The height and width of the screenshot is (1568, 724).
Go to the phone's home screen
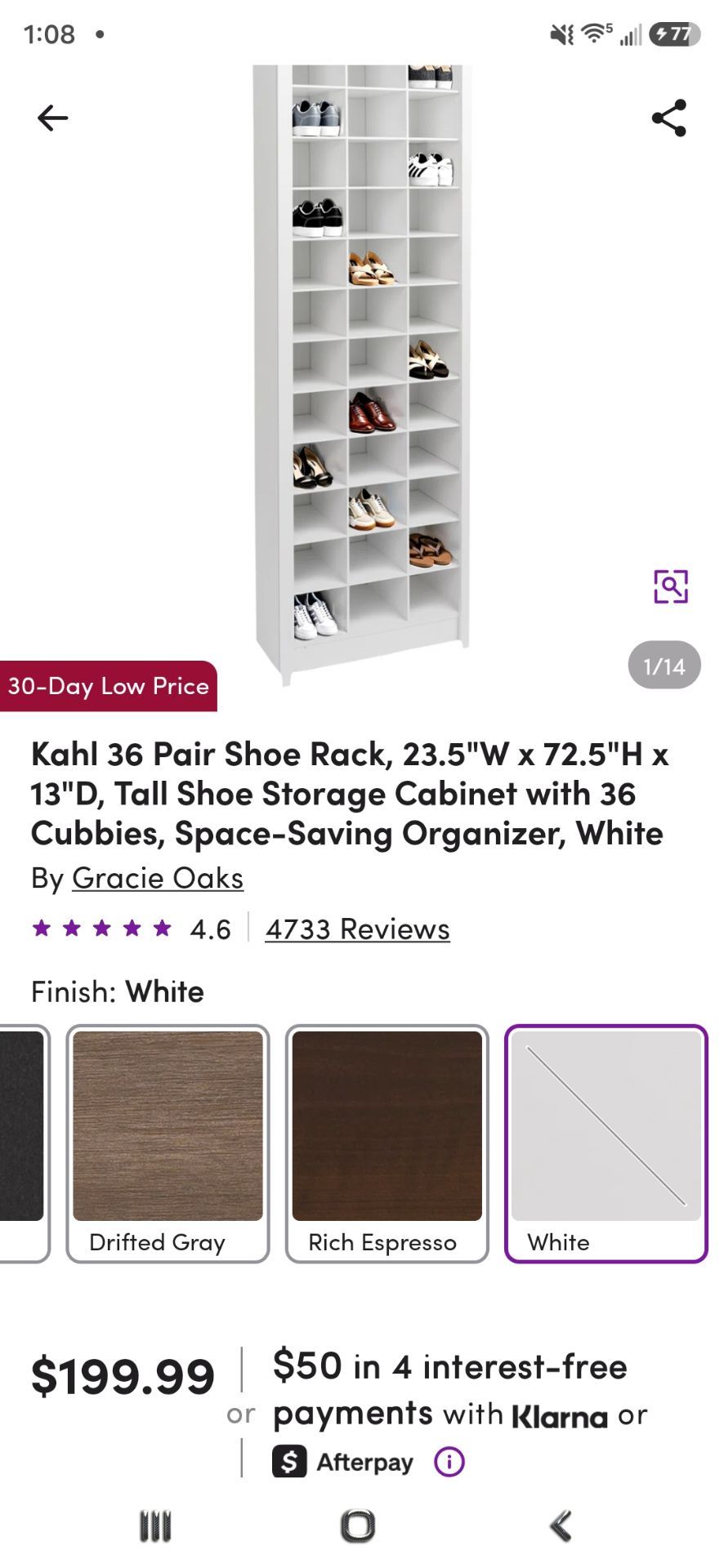click(x=357, y=1526)
